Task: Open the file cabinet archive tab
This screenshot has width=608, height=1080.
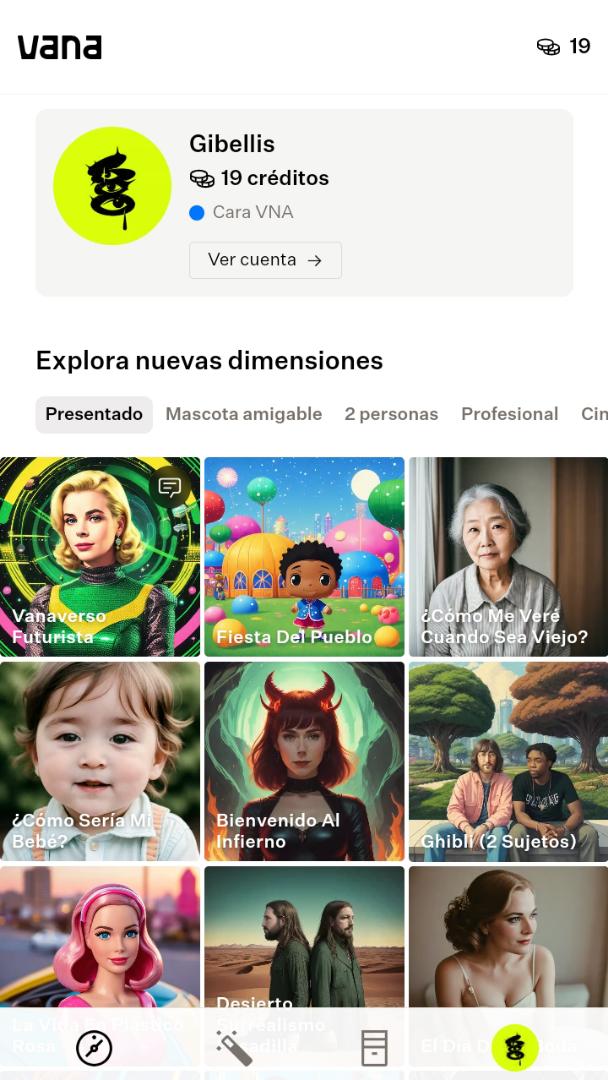Action: coord(375,1048)
